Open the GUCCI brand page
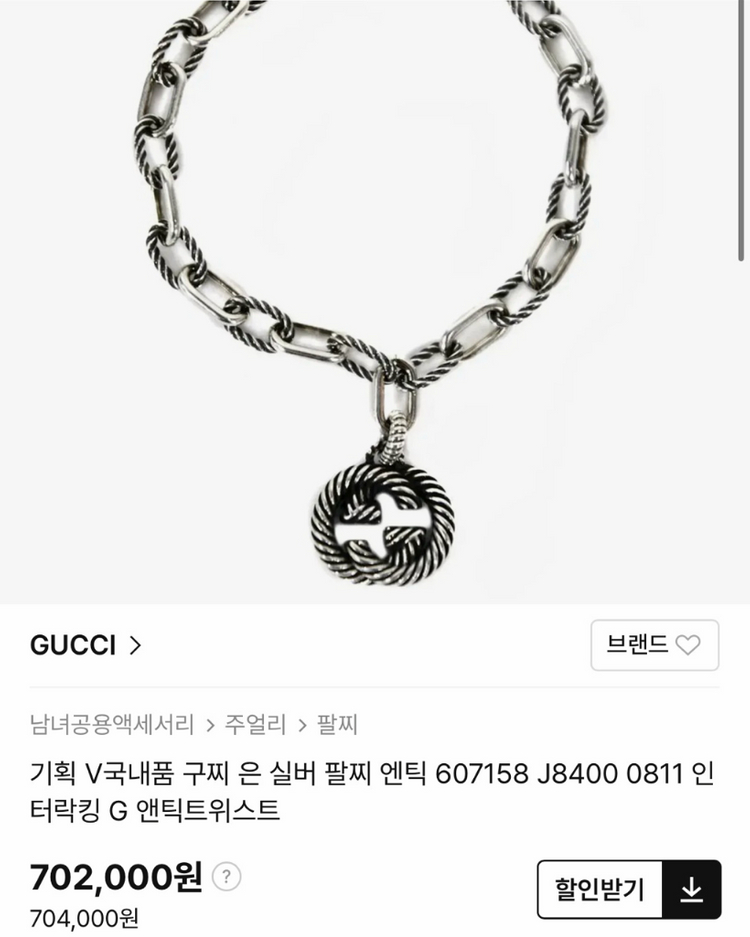Viewport: 750px width, 937px height. pyautogui.click(x=86, y=645)
